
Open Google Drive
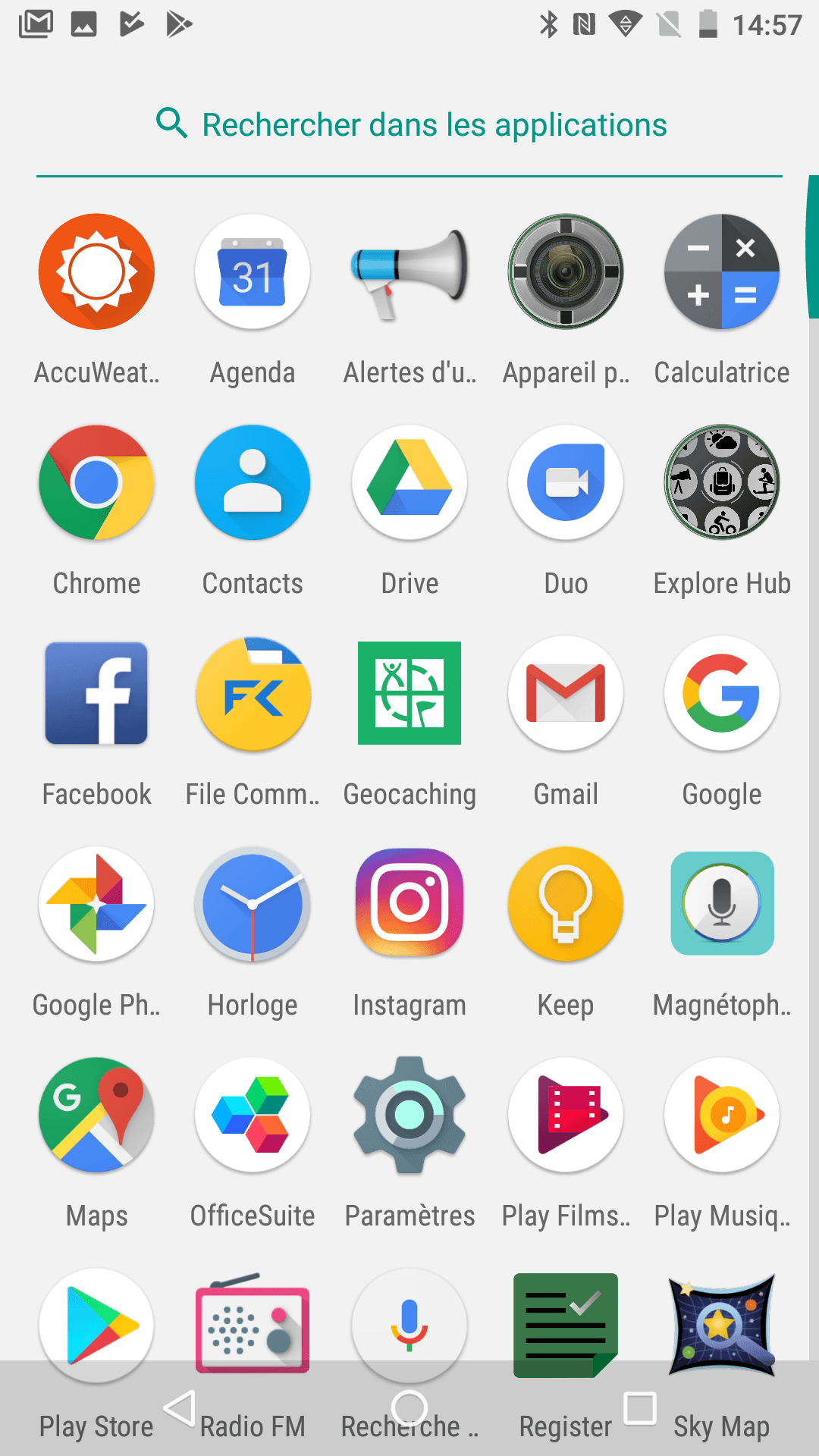(409, 483)
